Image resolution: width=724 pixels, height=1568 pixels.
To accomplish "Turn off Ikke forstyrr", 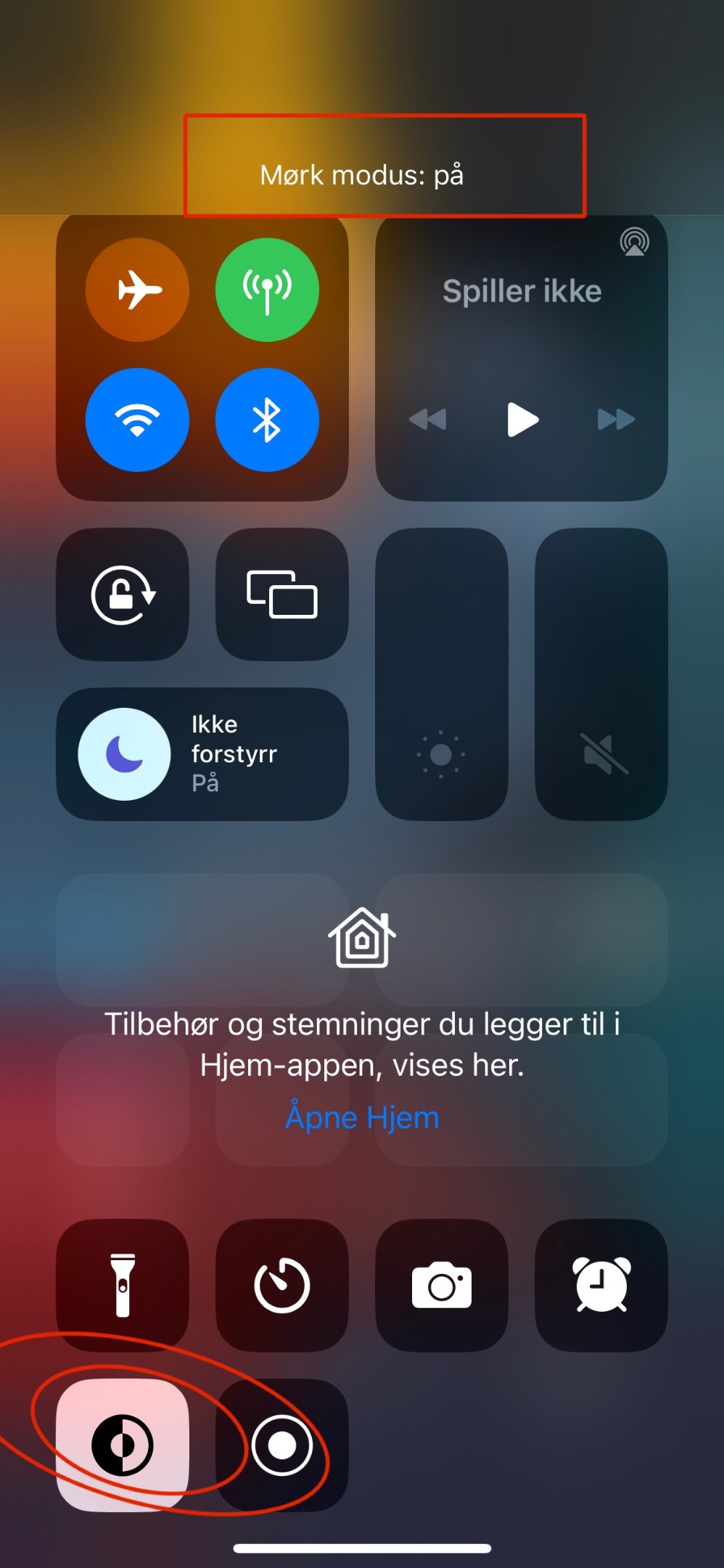I will coord(125,754).
